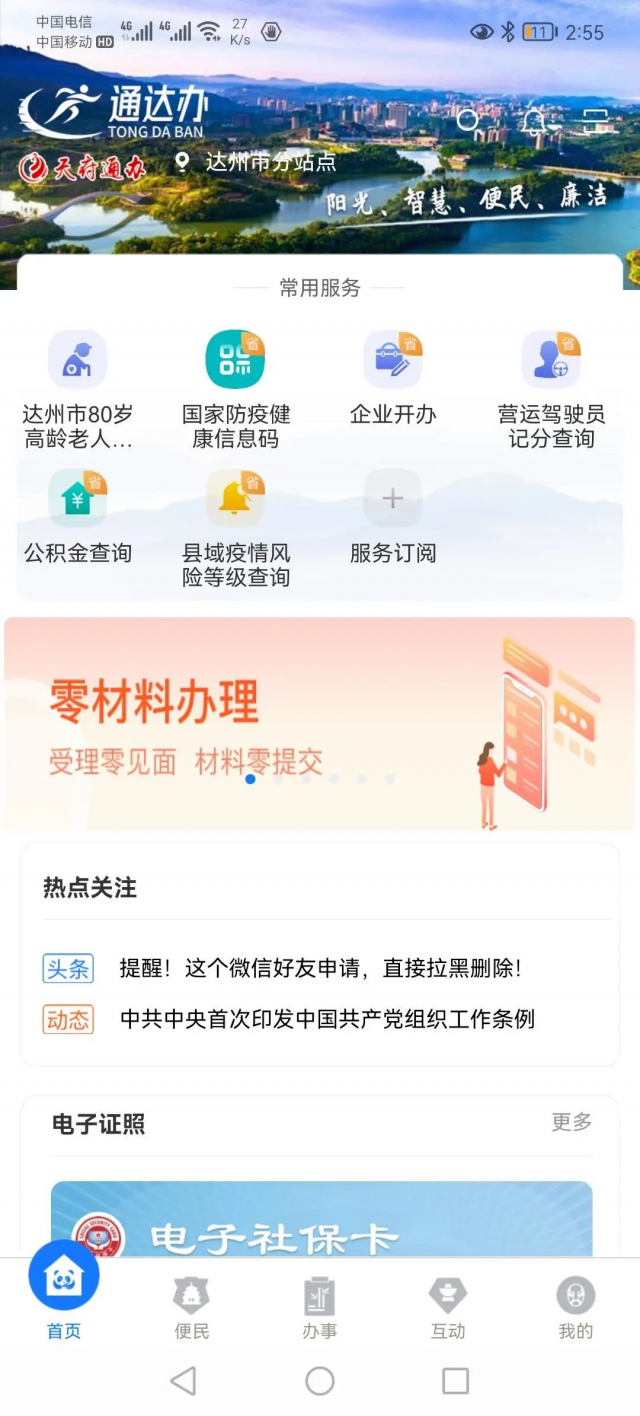The image size is (640, 1416).
Task: Read the 动态 news about 中共中央
Action: (x=327, y=1019)
